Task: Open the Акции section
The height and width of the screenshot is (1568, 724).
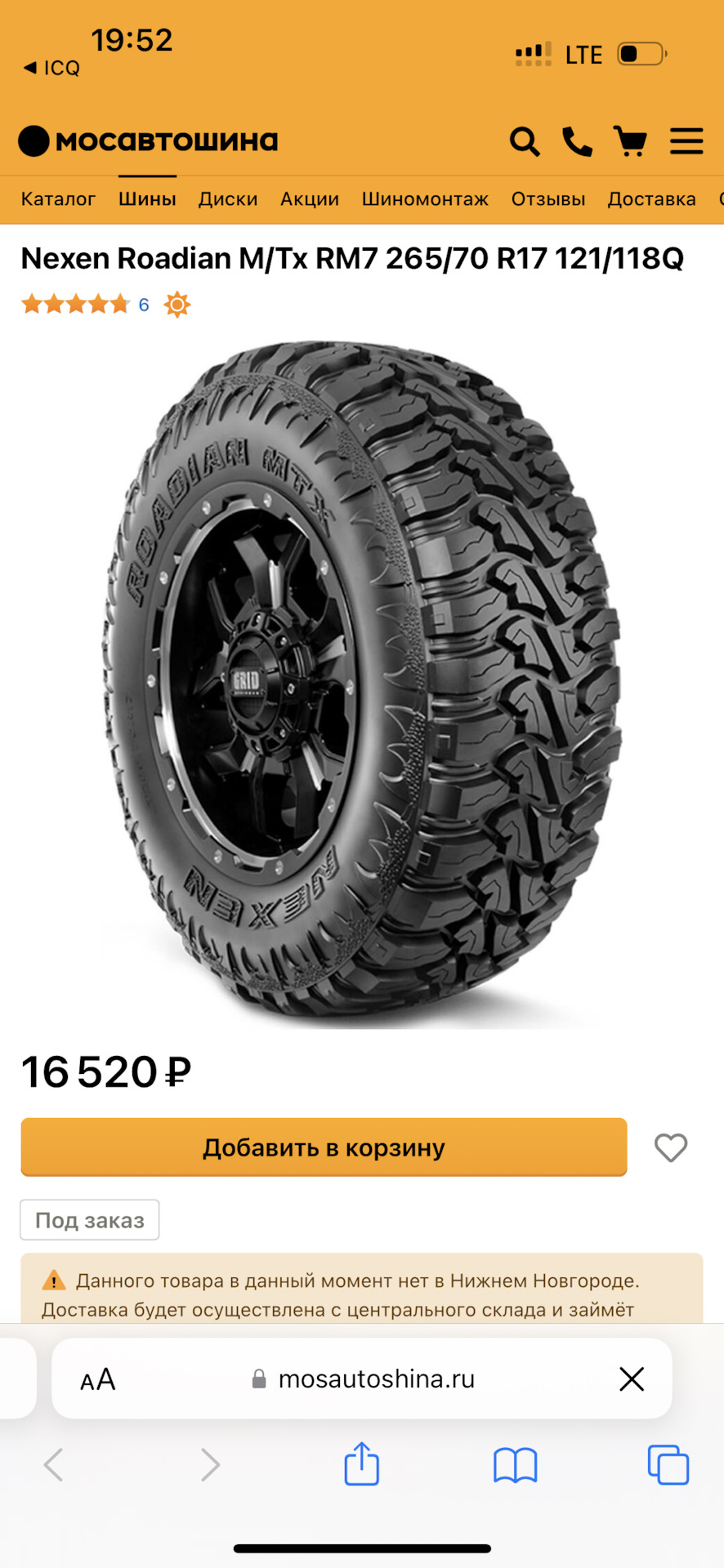Action: (x=310, y=199)
